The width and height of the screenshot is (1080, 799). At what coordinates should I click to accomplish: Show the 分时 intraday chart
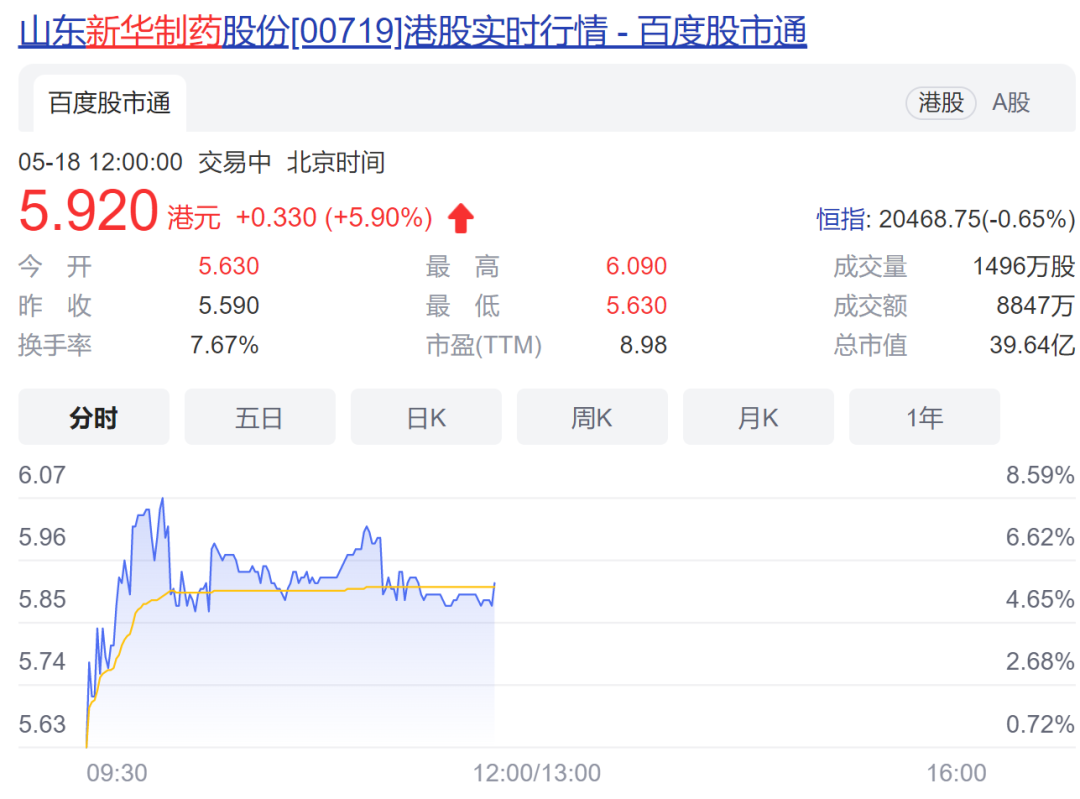coord(94,417)
